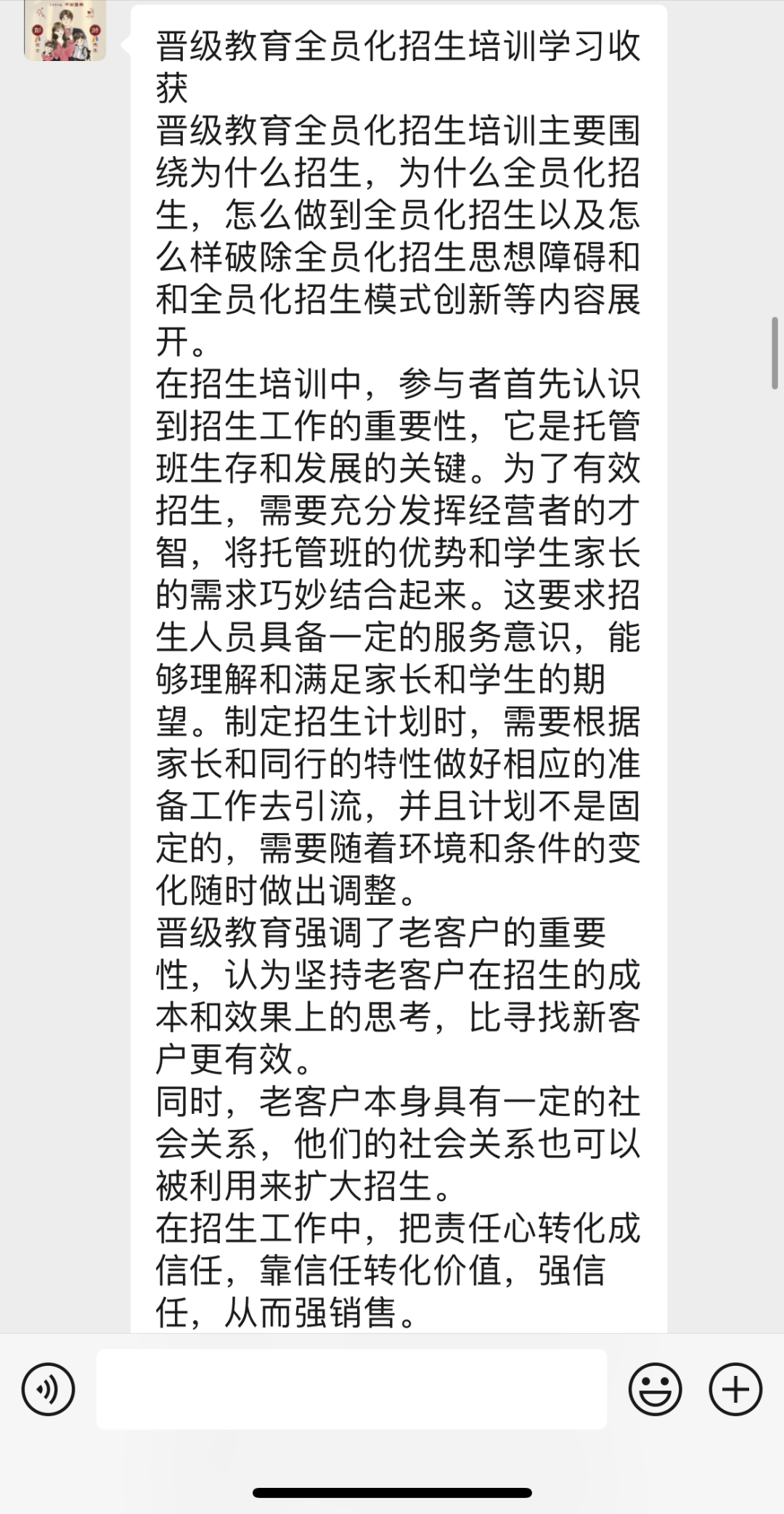This screenshot has width=784, height=1514.
Task: Open the sender's profile avatar
Action: point(65,30)
